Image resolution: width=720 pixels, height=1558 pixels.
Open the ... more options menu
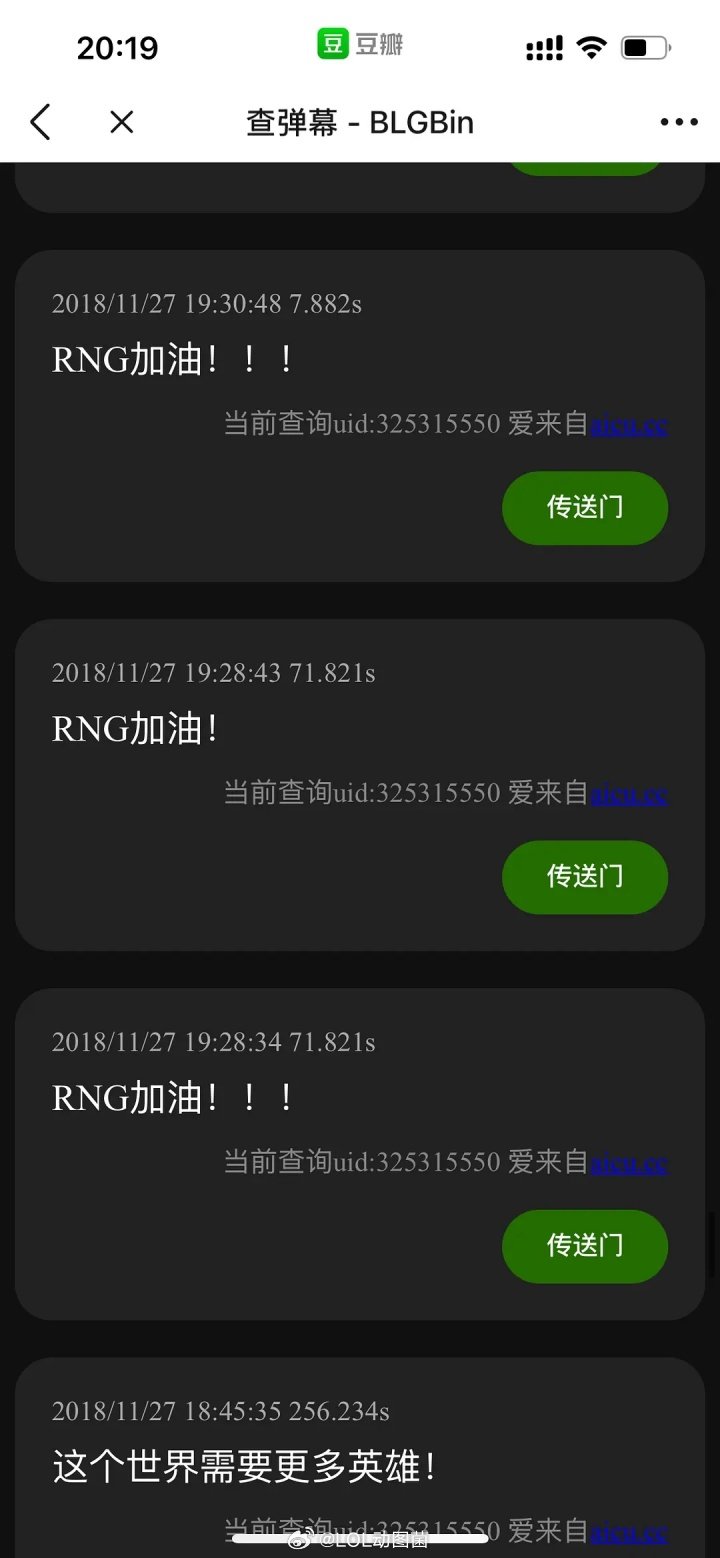[x=678, y=121]
